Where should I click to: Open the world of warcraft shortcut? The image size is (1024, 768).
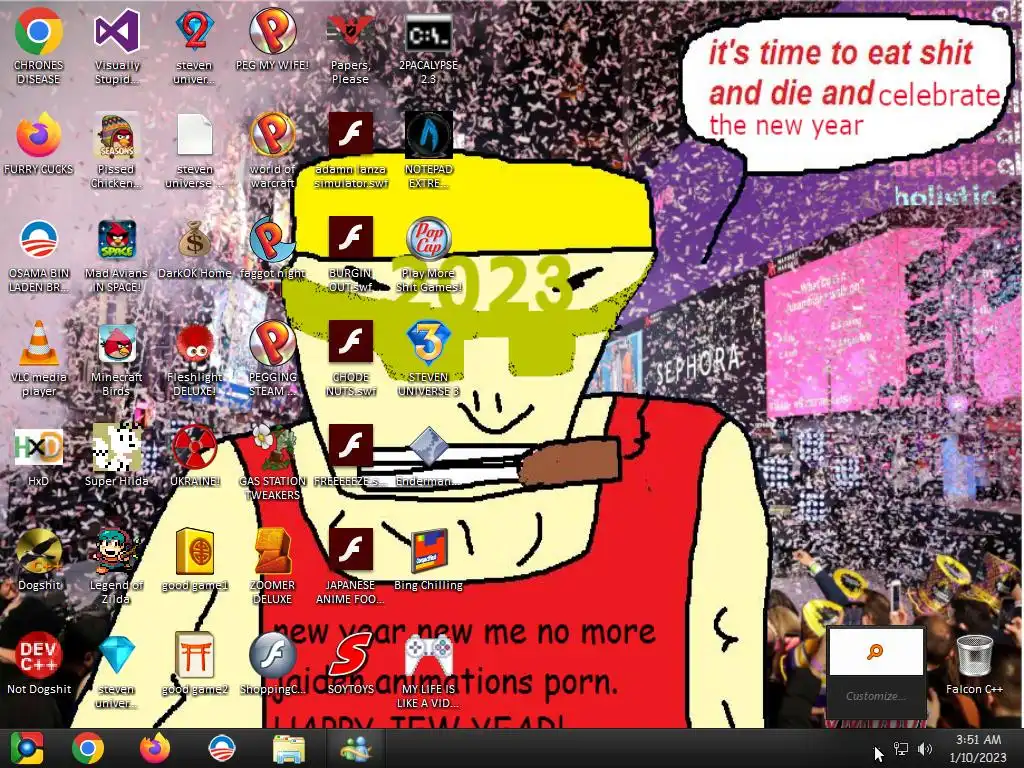[272, 136]
